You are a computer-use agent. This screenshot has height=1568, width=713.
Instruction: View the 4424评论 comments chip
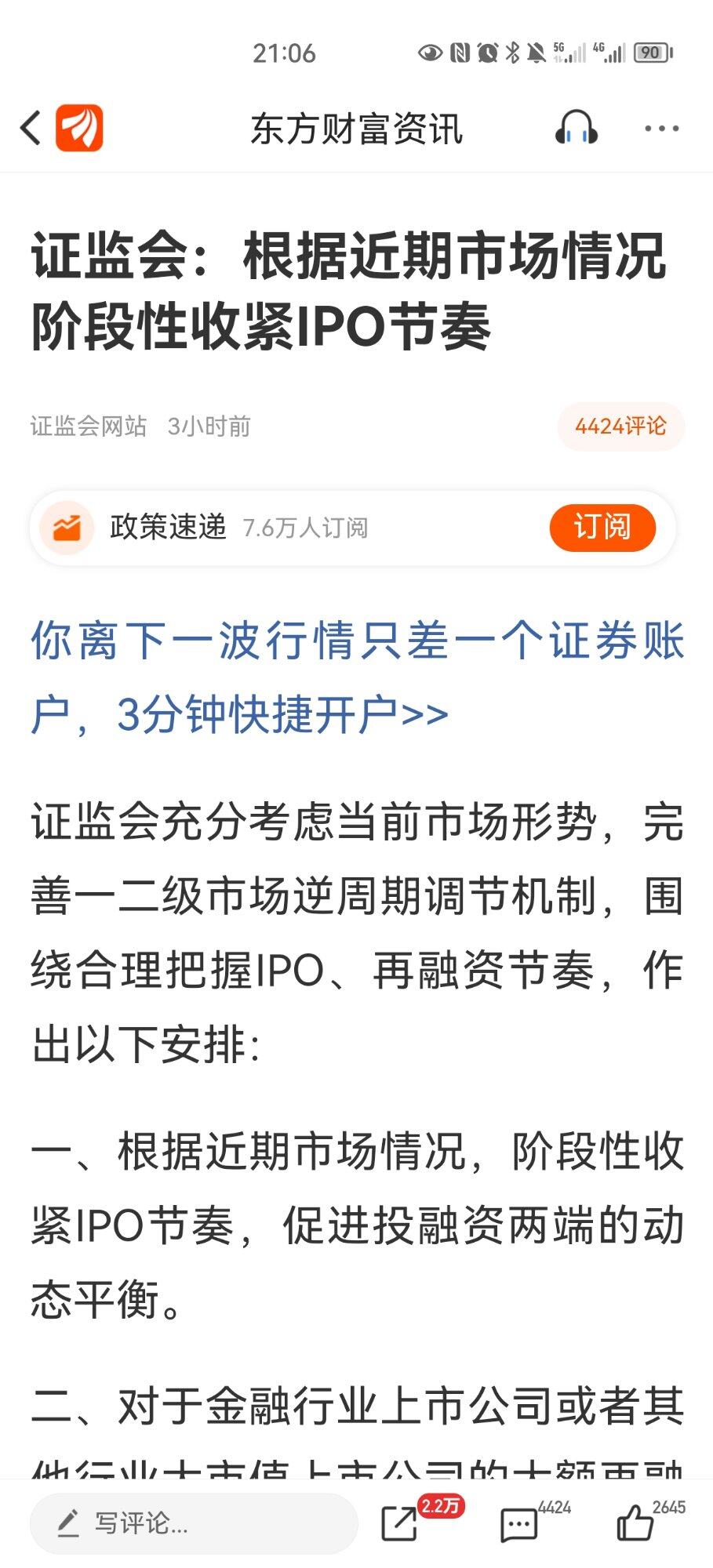(x=620, y=426)
